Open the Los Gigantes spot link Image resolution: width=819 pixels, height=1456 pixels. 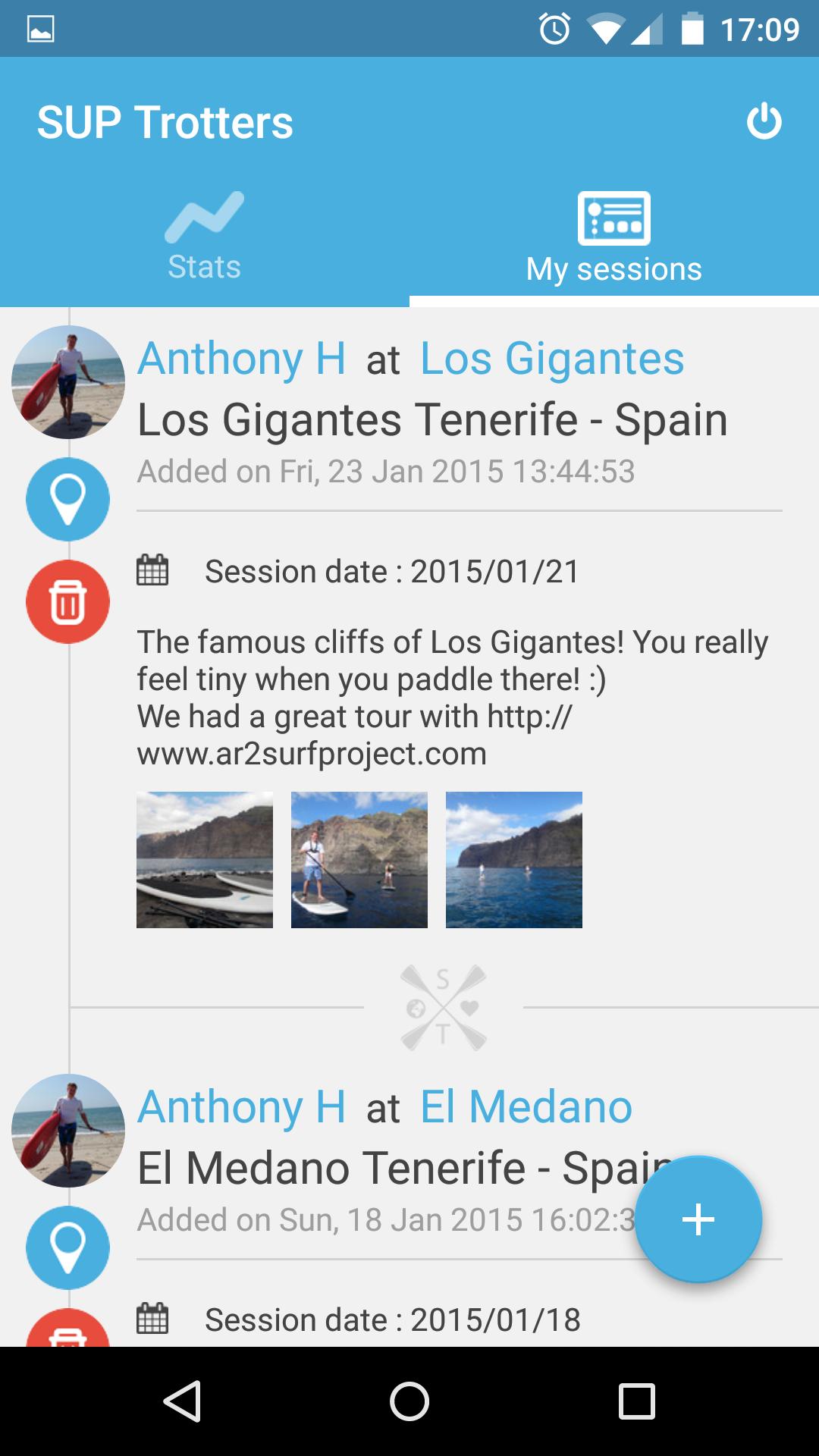coord(552,359)
